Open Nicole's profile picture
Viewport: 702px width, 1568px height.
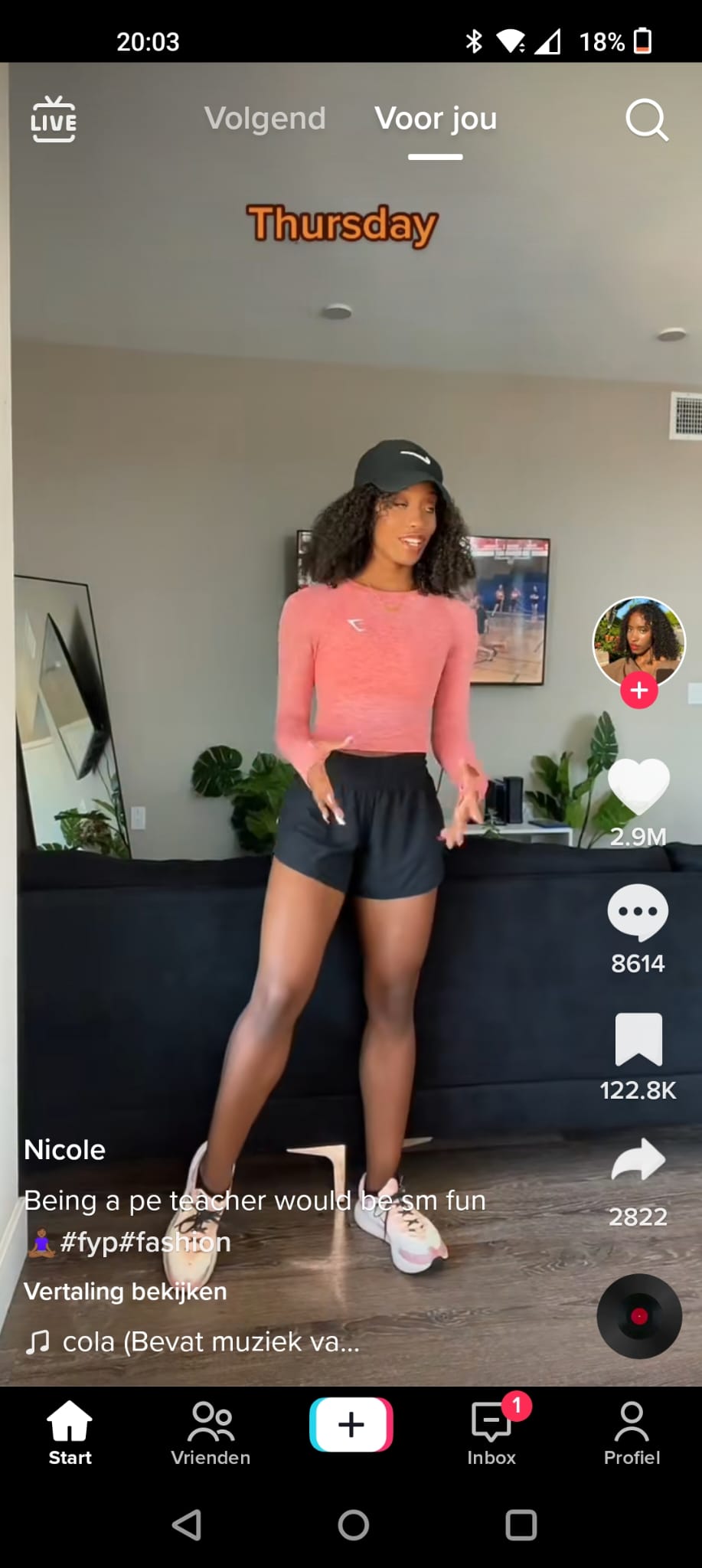[x=638, y=642]
